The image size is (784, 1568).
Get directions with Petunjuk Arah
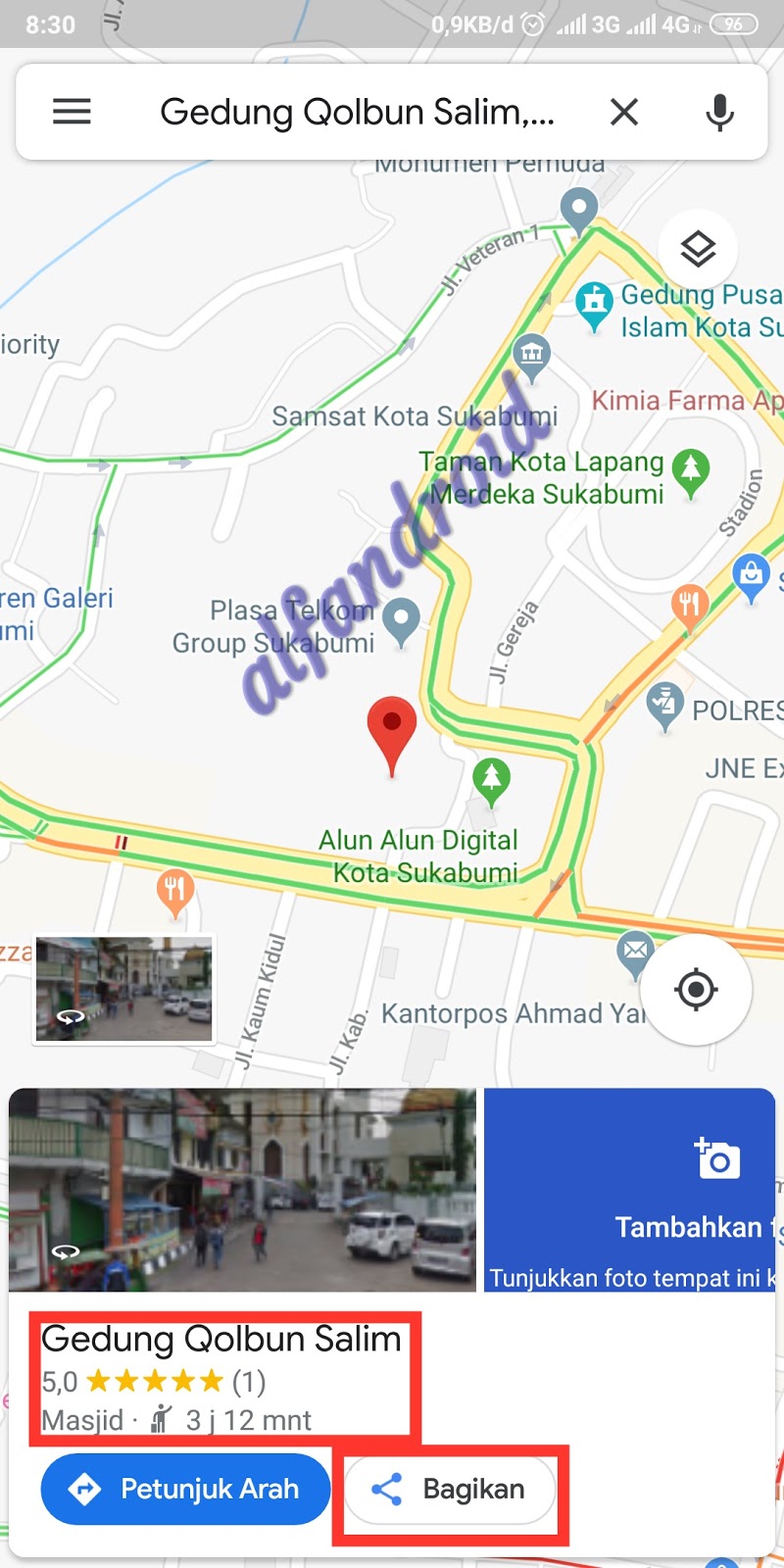pos(185,1489)
